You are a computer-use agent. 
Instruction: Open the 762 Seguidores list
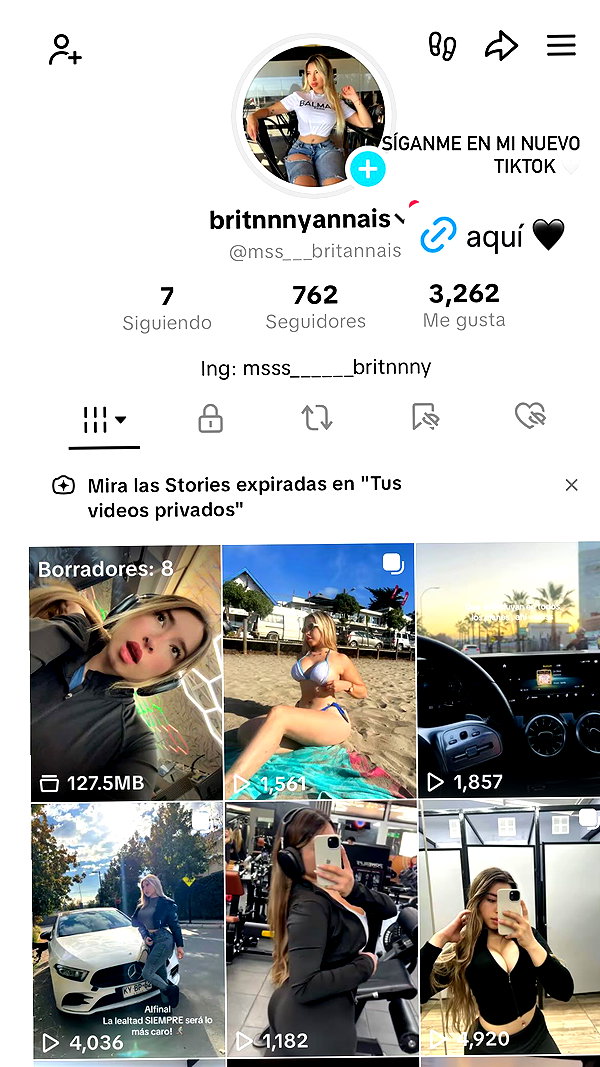click(316, 308)
